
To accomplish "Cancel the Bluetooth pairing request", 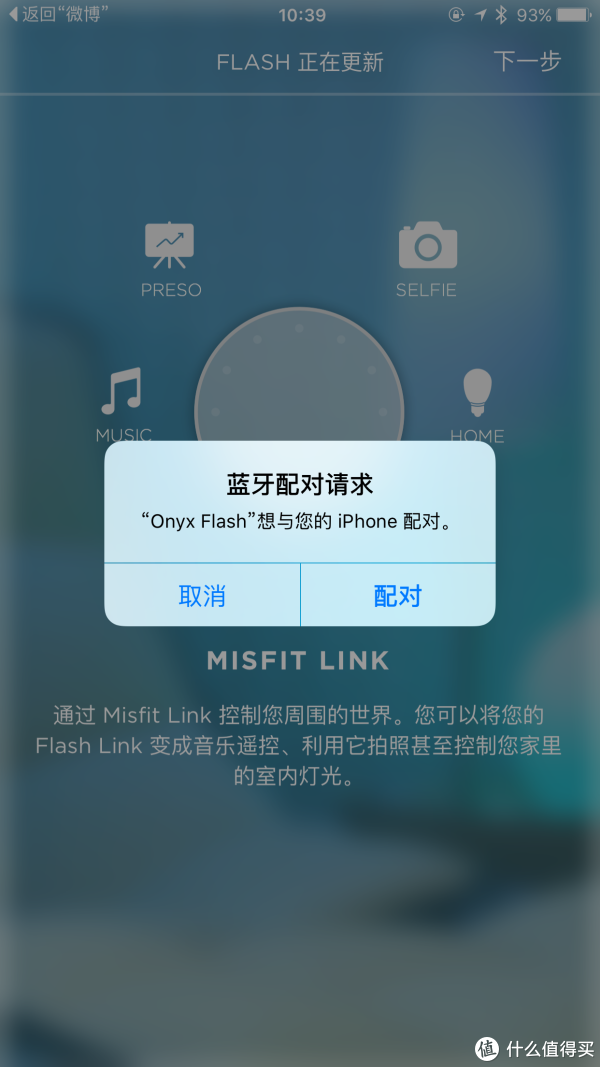I will coord(202,595).
